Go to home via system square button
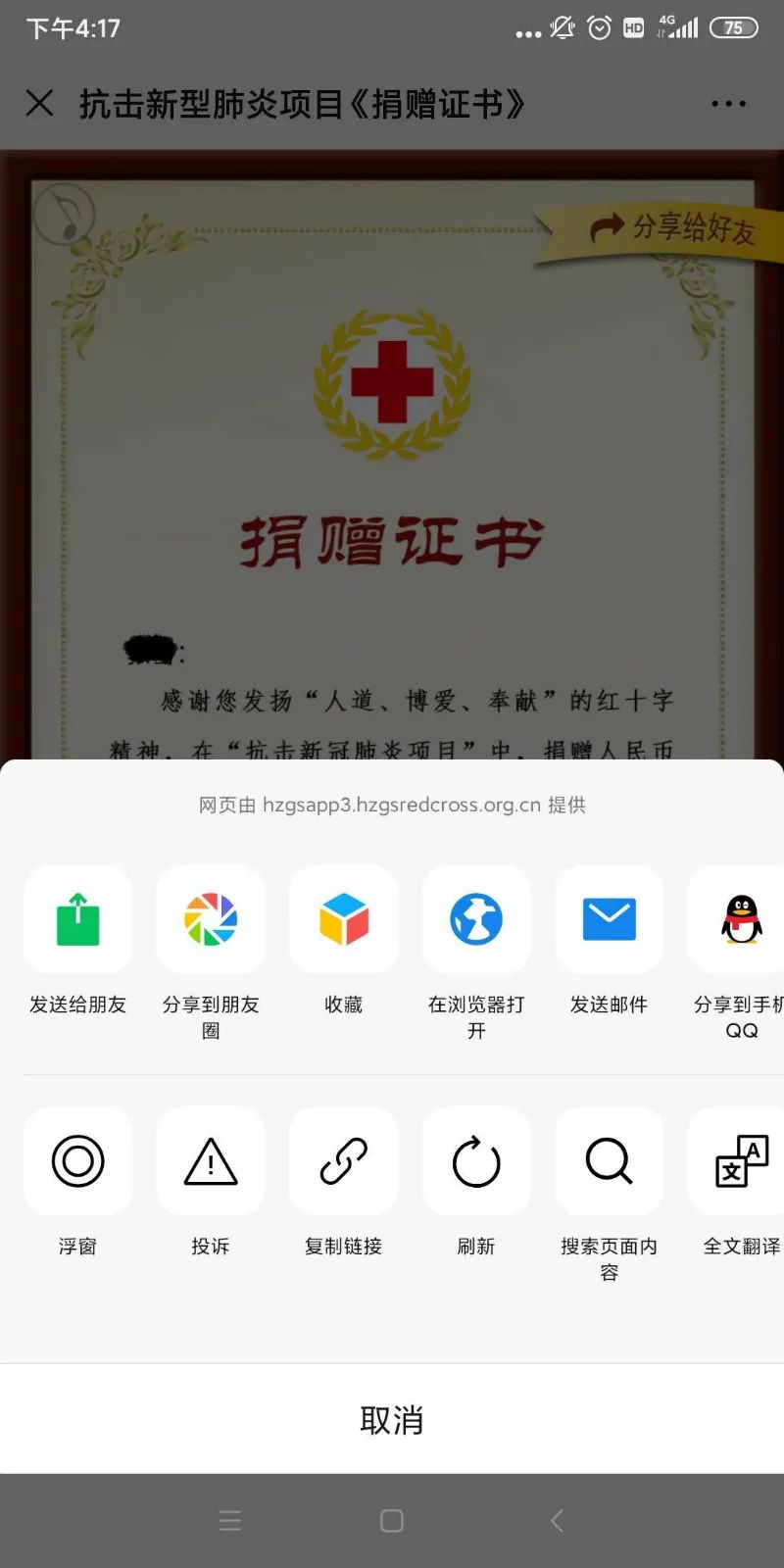This screenshot has width=784, height=1568. point(392,1520)
